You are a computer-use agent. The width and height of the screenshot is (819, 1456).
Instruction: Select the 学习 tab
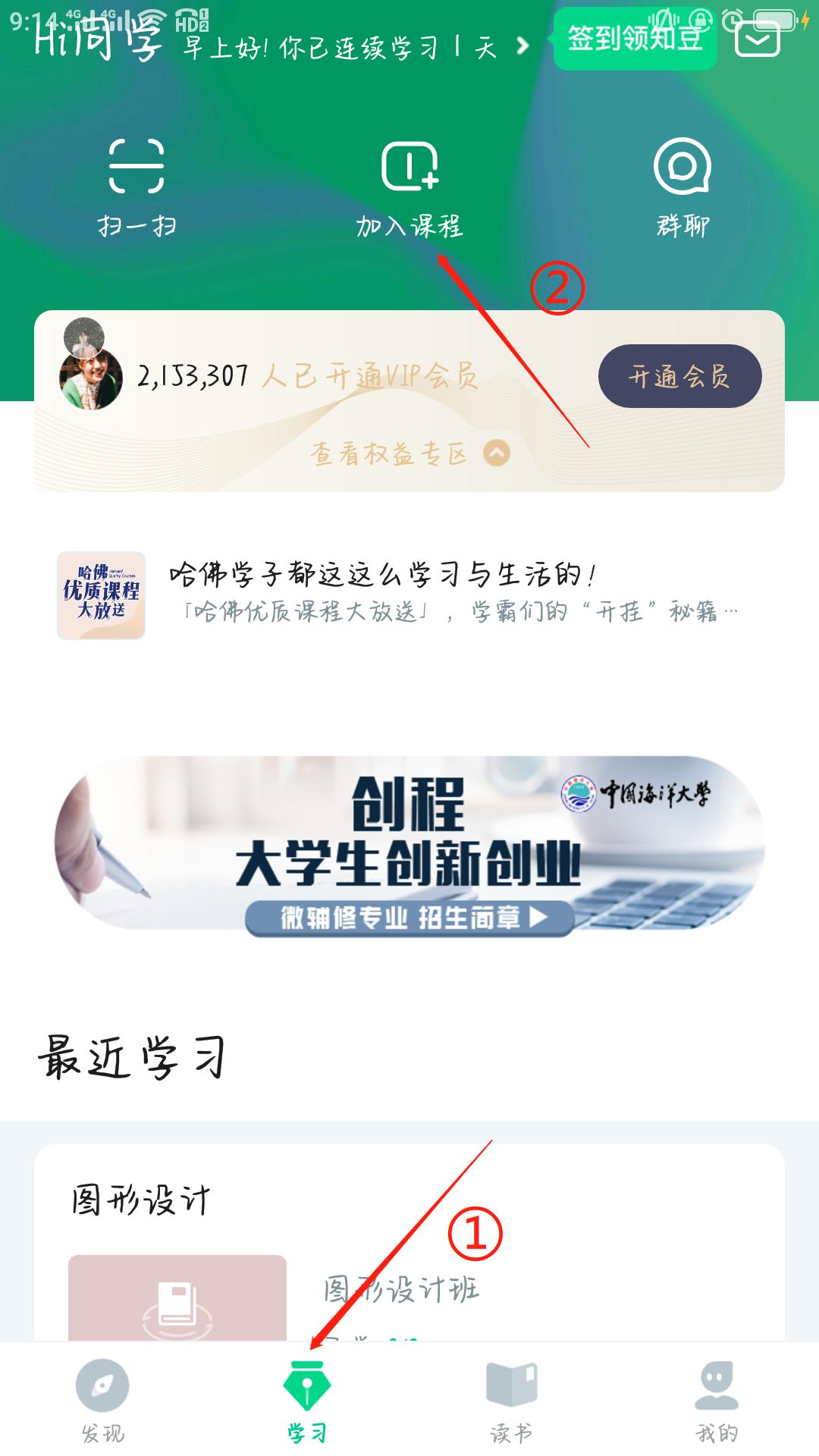[307, 1401]
